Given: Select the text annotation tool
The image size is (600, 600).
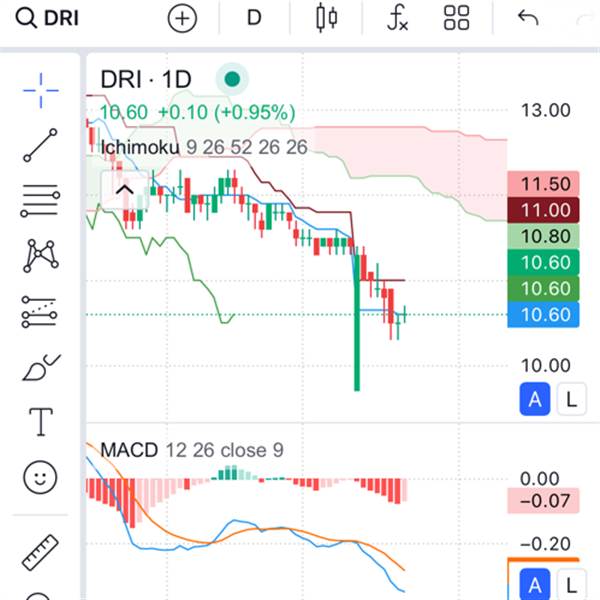Looking at the screenshot, I should (x=40, y=422).
